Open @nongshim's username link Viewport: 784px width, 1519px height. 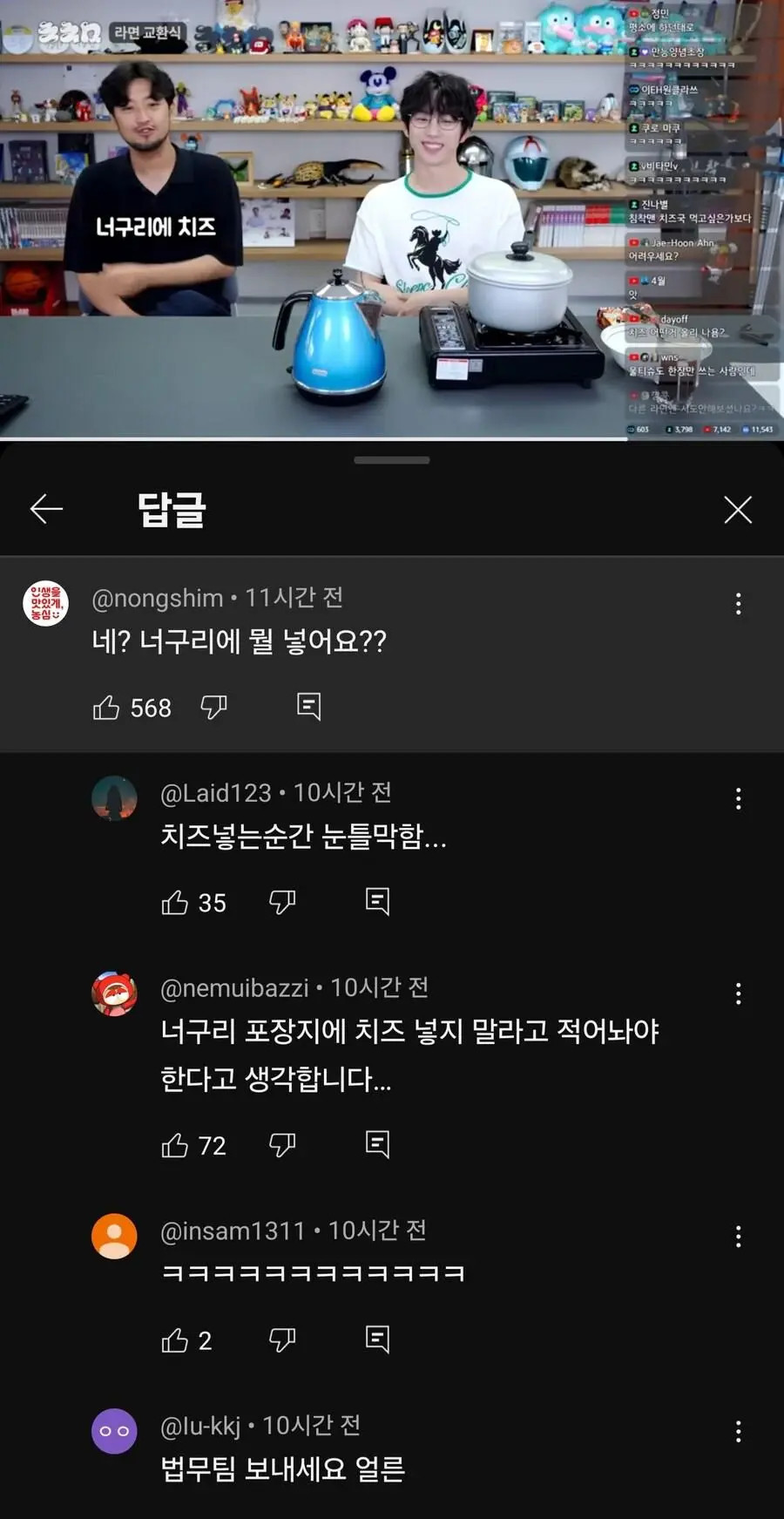157,598
